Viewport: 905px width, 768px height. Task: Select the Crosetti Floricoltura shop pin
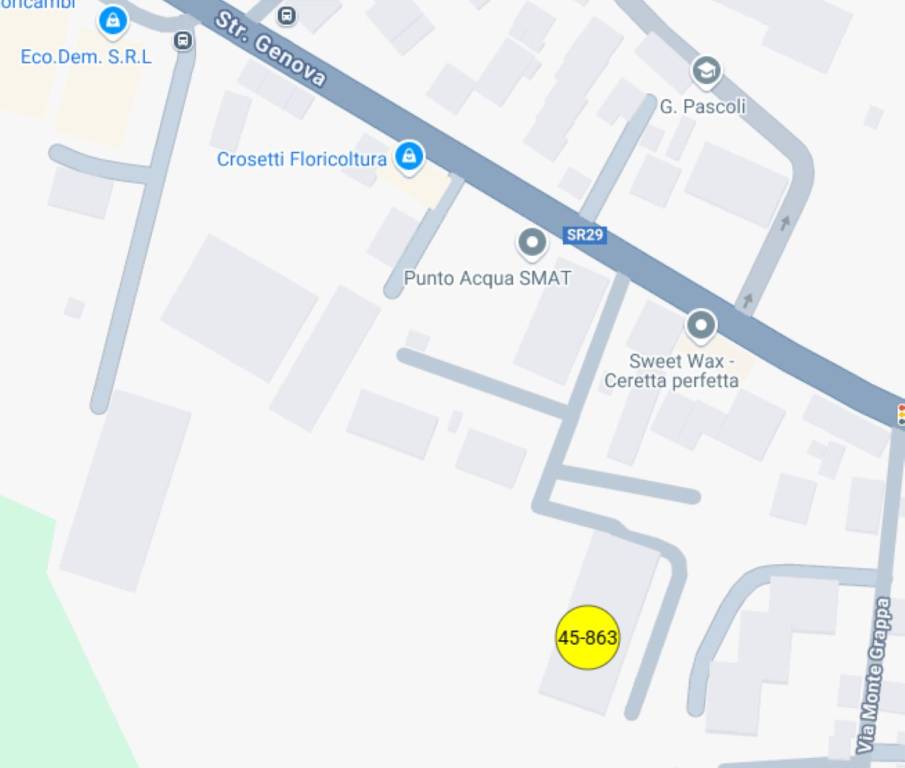coord(407,156)
